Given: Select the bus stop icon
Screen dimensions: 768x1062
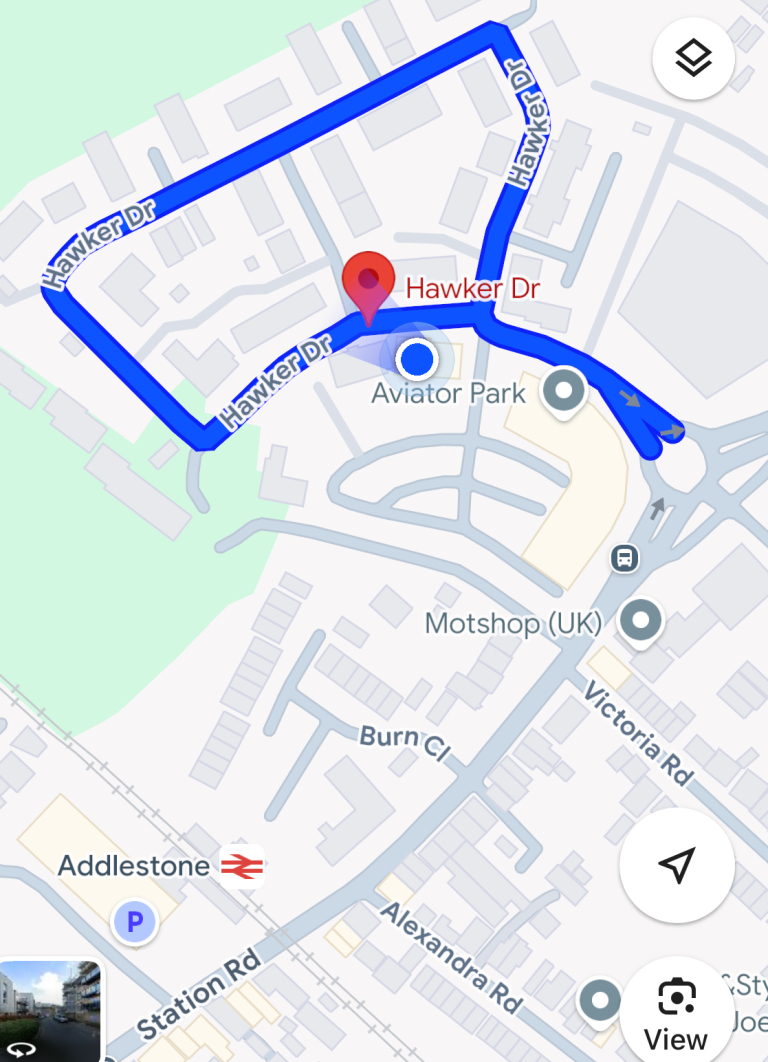Looking at the screenshot, I should (625, 557).
